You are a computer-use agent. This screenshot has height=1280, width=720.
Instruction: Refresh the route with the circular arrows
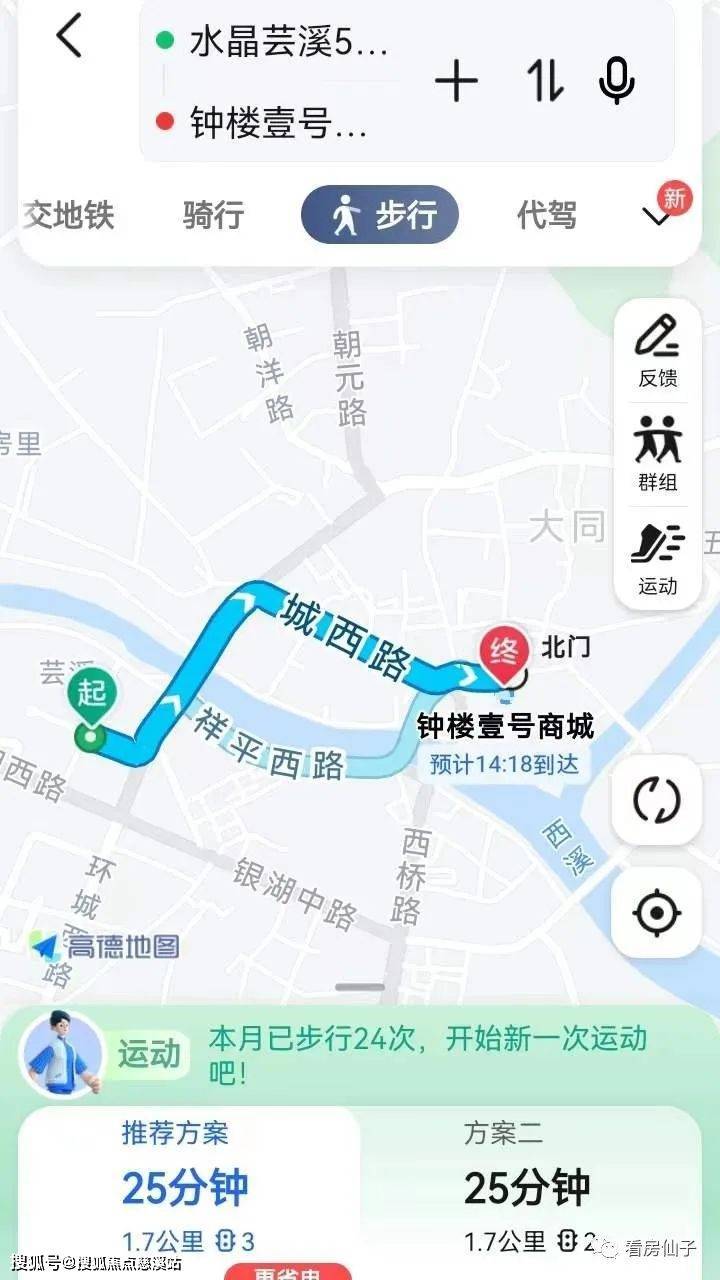point(657,800)
